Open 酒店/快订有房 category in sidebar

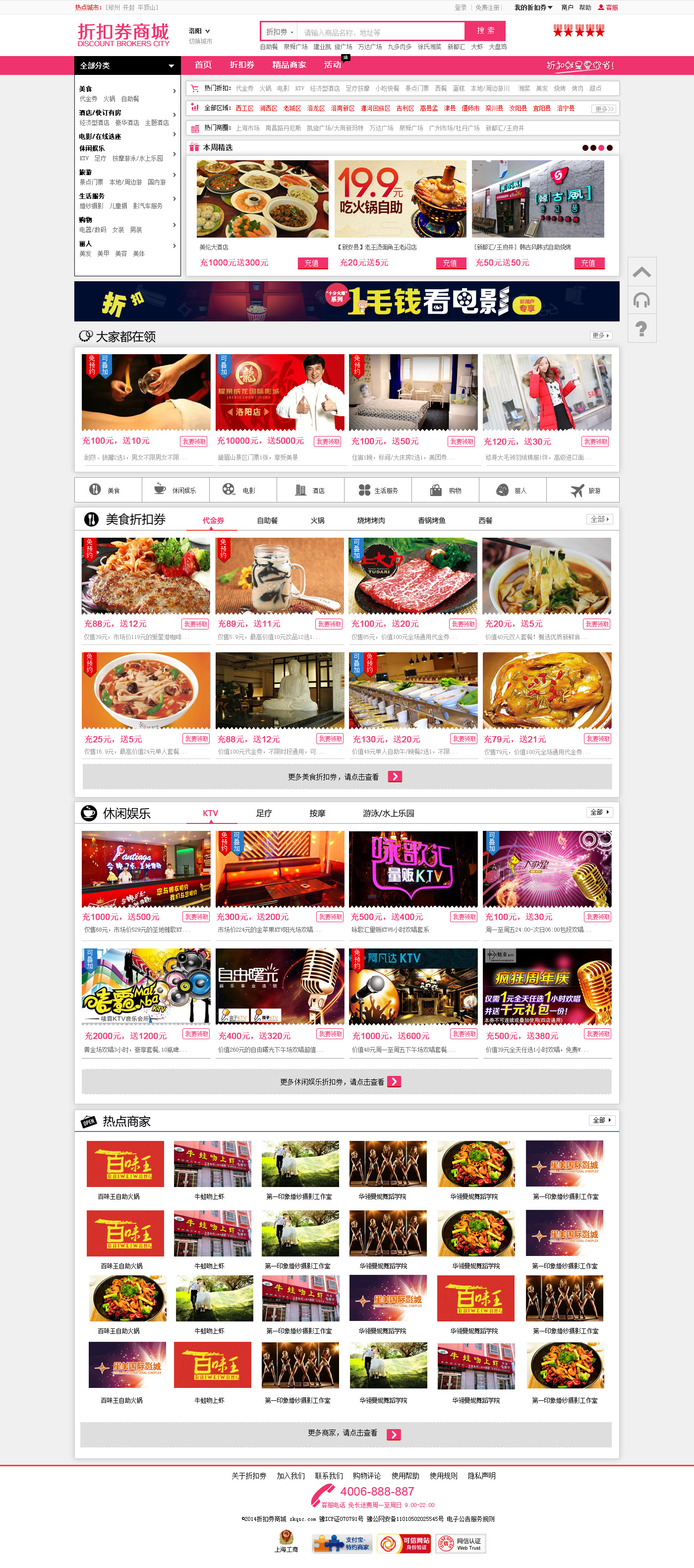pos(100,113)
